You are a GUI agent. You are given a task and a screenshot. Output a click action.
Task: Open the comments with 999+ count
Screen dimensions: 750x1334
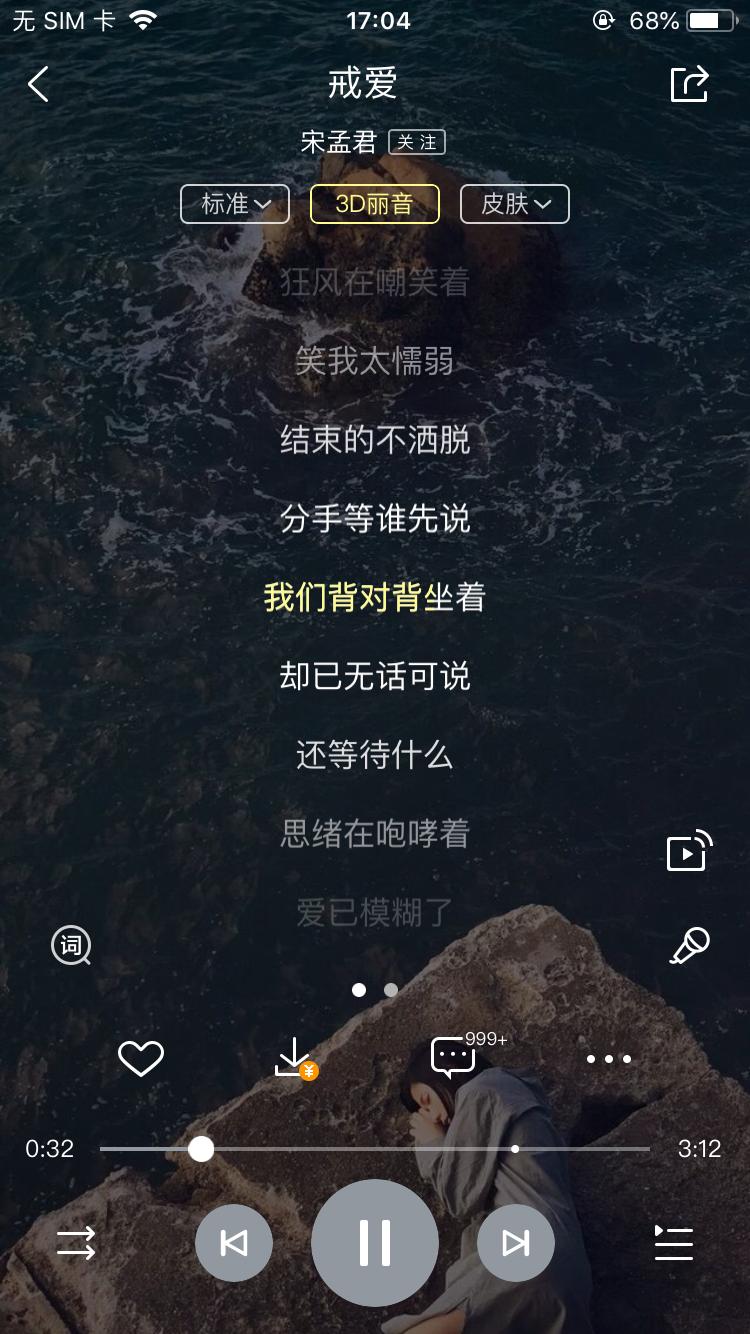(x=452, y=1057)
